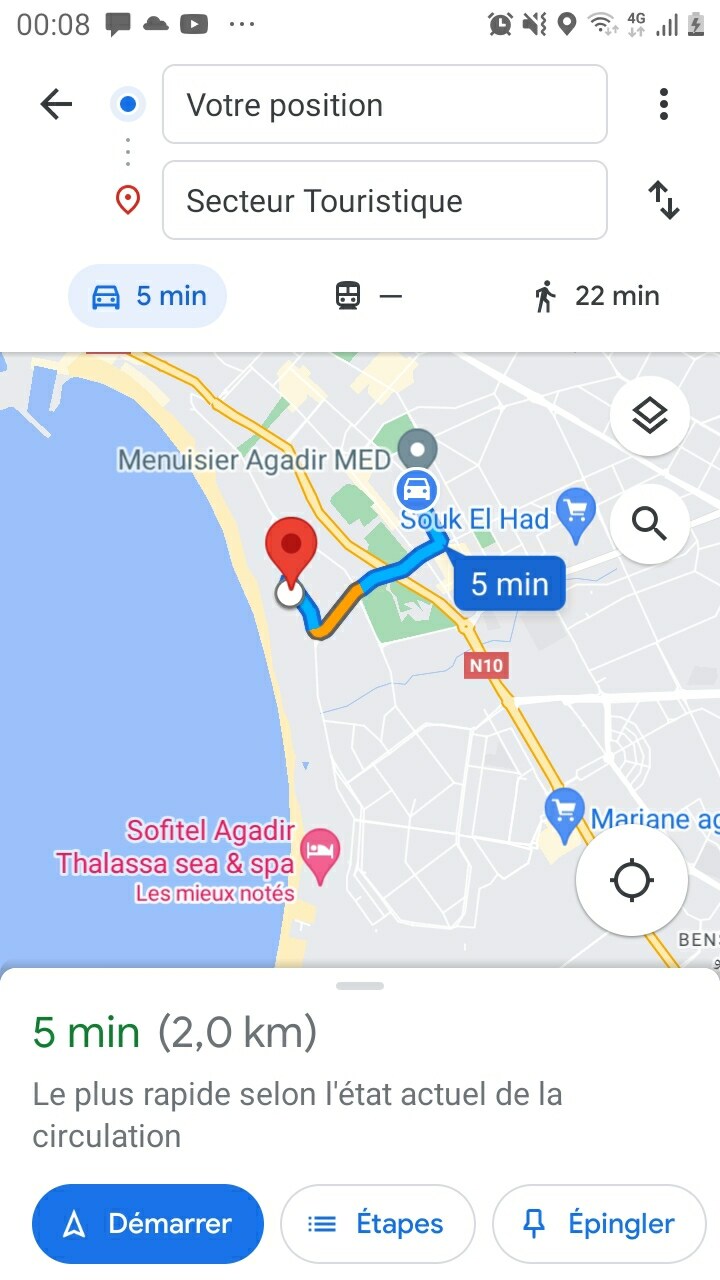The width and height of the screenshot is (720, 1280).
Task: Expand the route details sheet handle
Action: tap(360, 986)
